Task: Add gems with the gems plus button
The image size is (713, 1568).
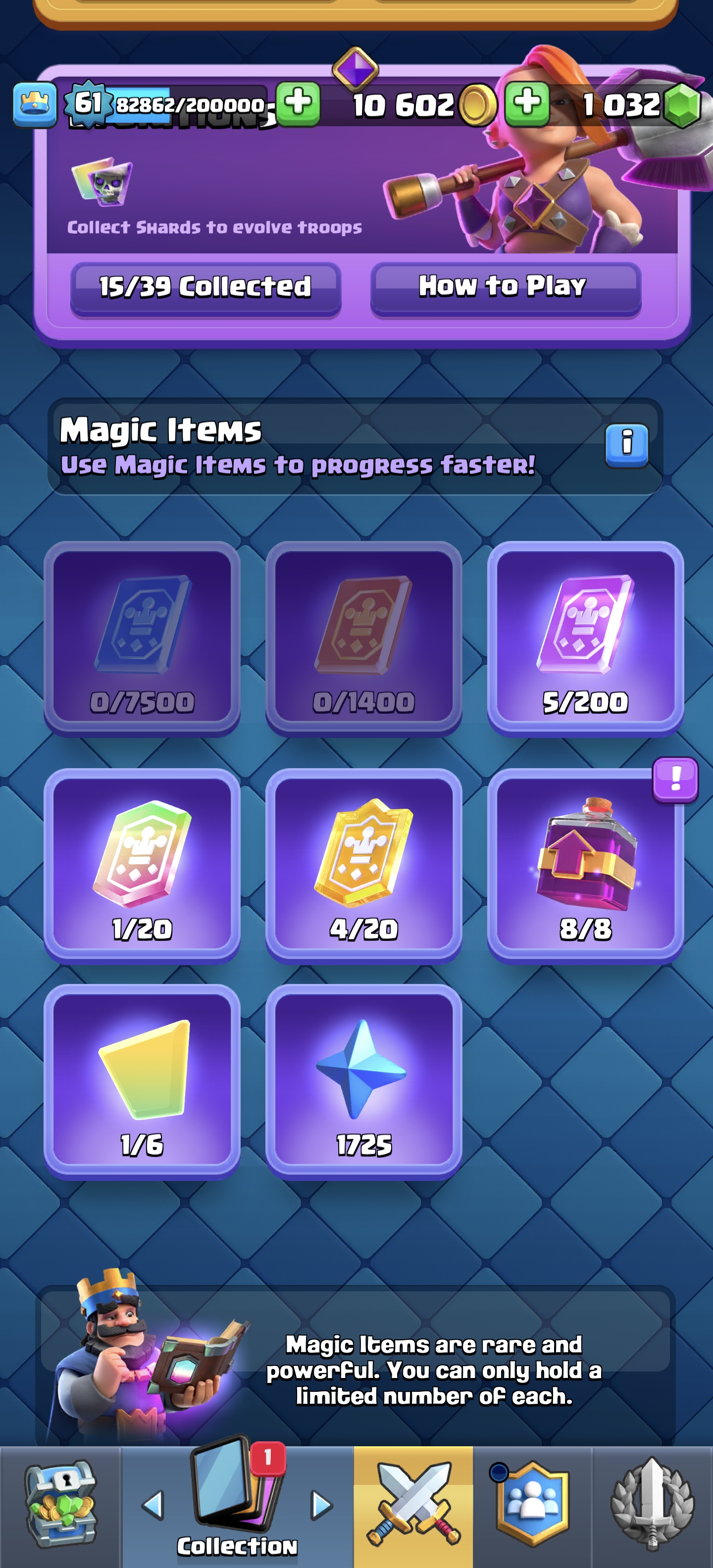Action: coord(527,103)
